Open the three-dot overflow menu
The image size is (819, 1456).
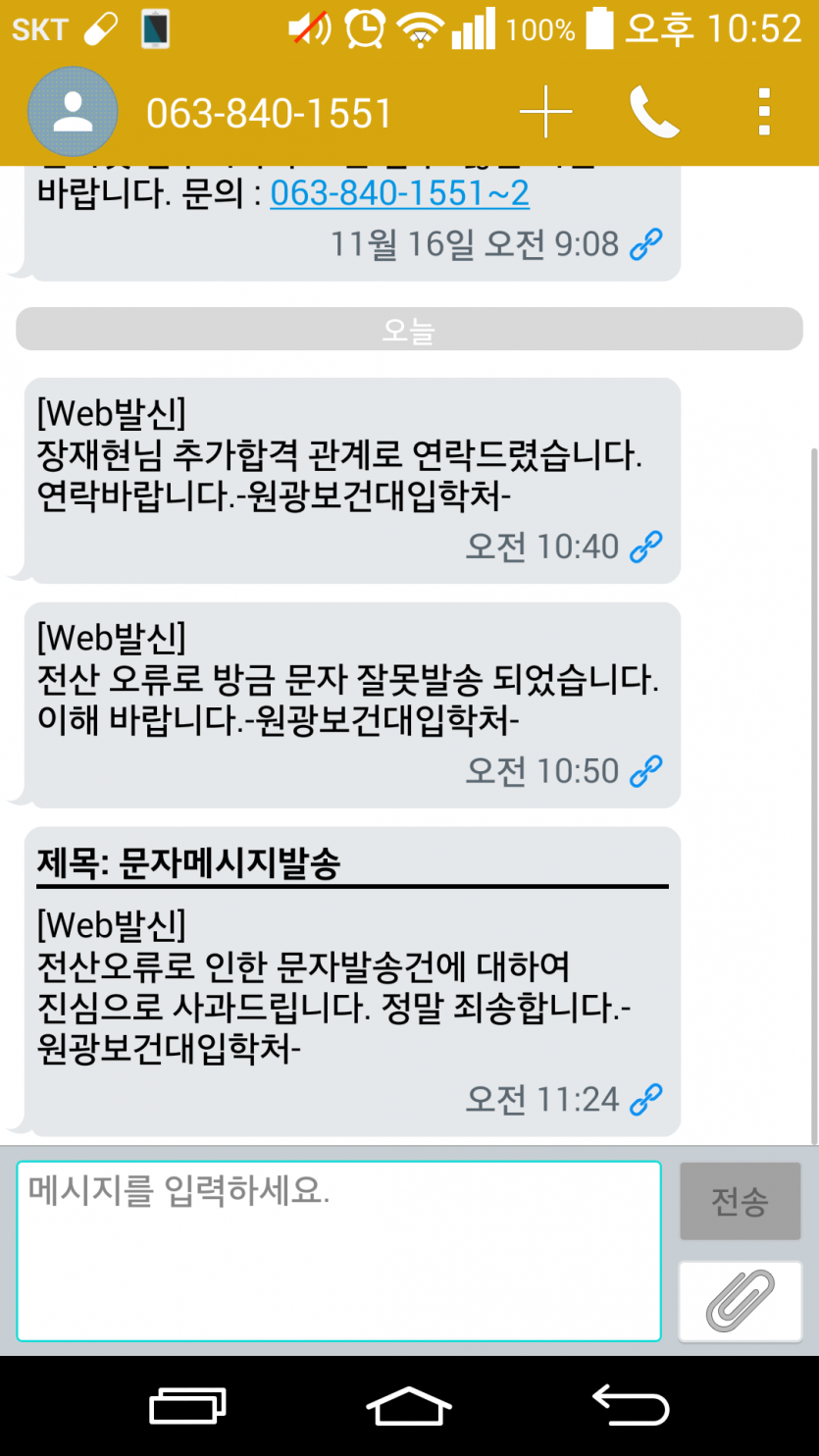tap(765, 113)
